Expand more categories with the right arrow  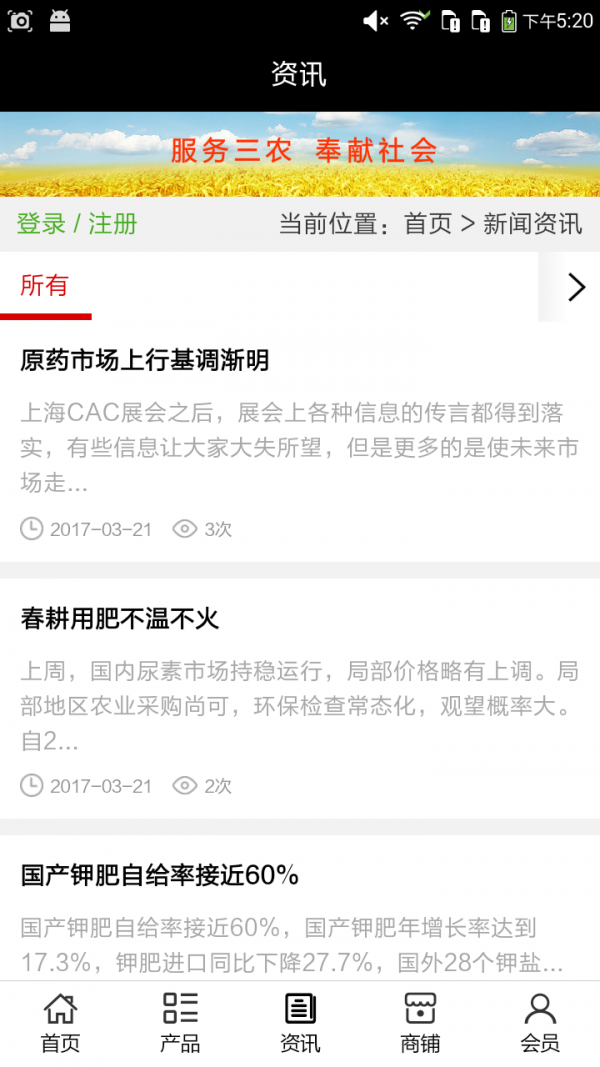[576, 287]
